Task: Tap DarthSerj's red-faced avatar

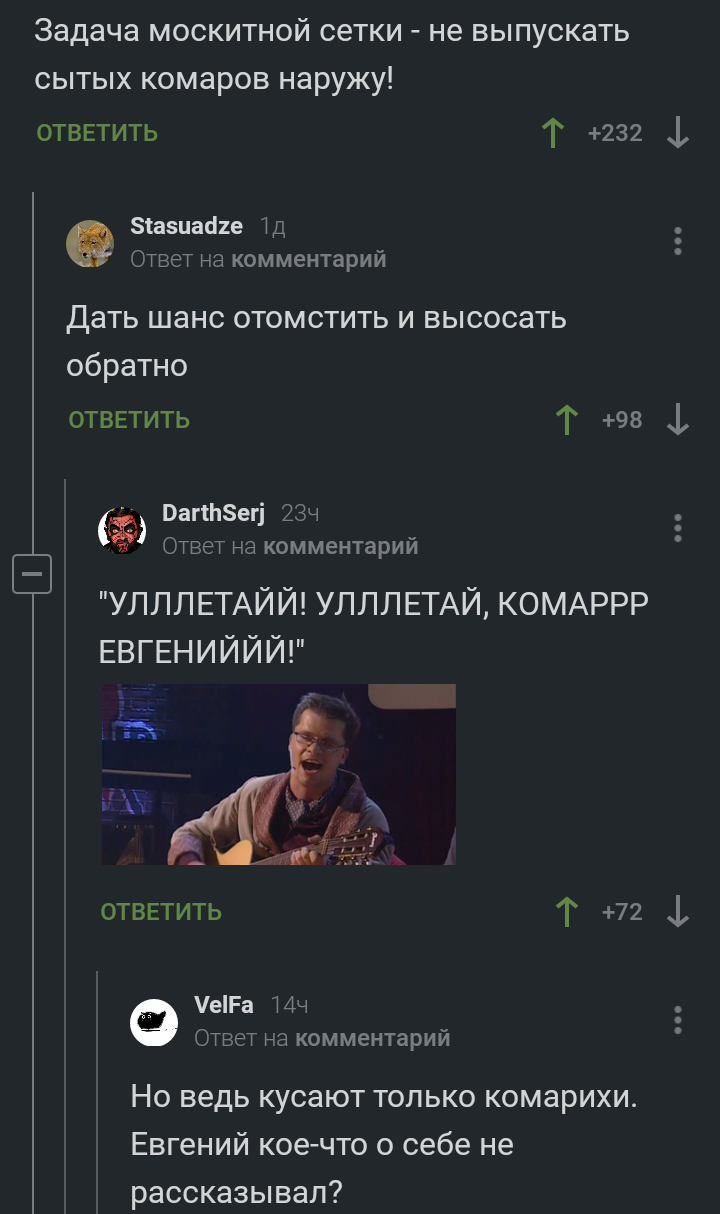Action: click(122, 530)
